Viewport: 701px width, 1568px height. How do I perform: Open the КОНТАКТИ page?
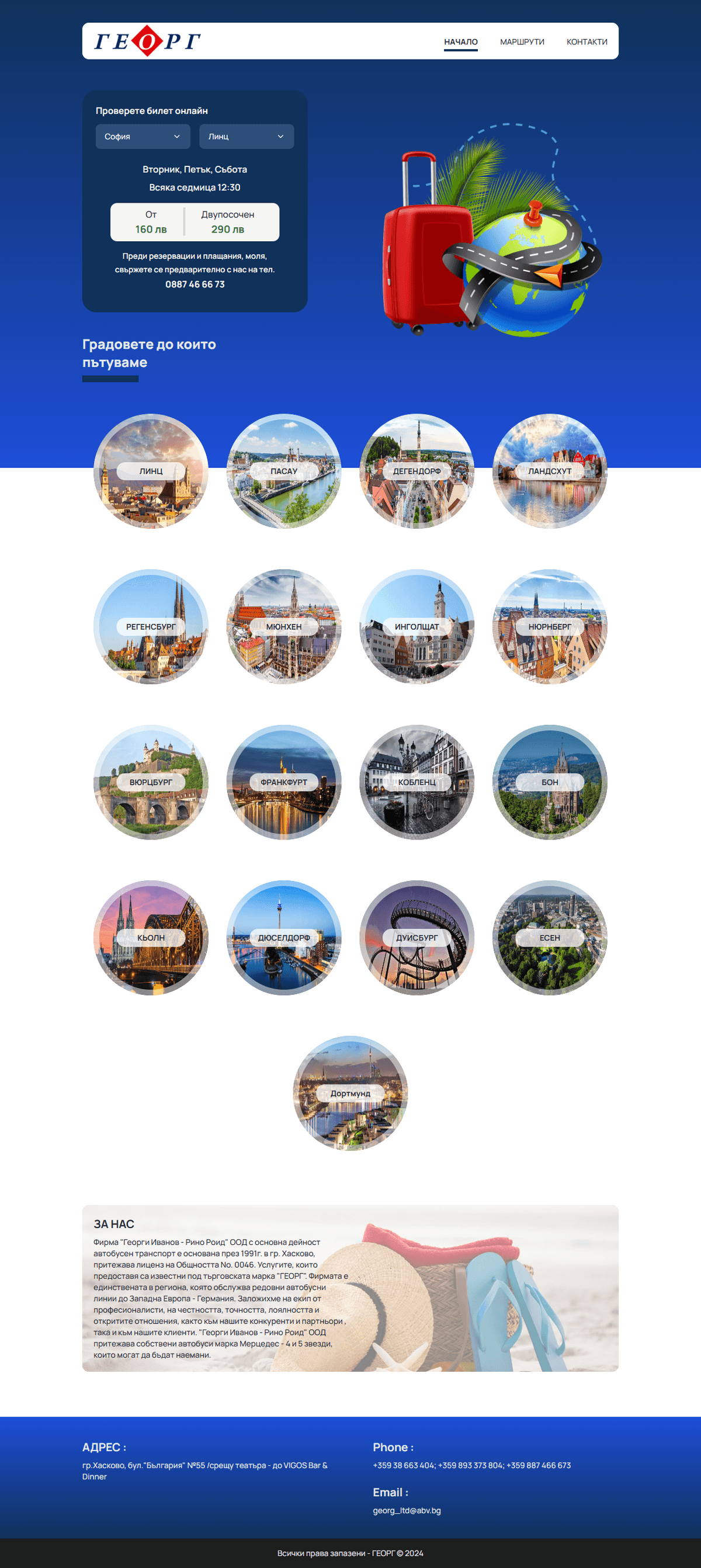pyautogui.click(x=587, y=42)
